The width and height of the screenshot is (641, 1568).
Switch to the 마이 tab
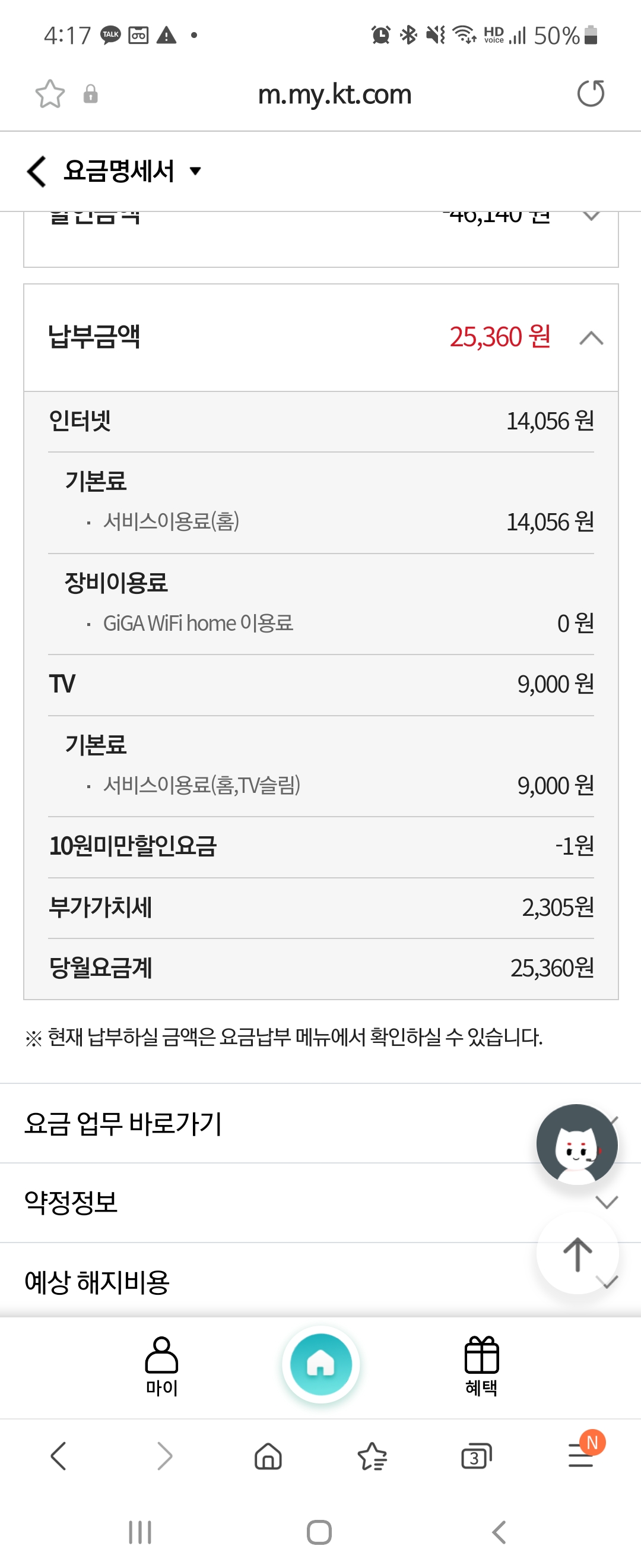pyautogui.click(x=161, y=1365)
